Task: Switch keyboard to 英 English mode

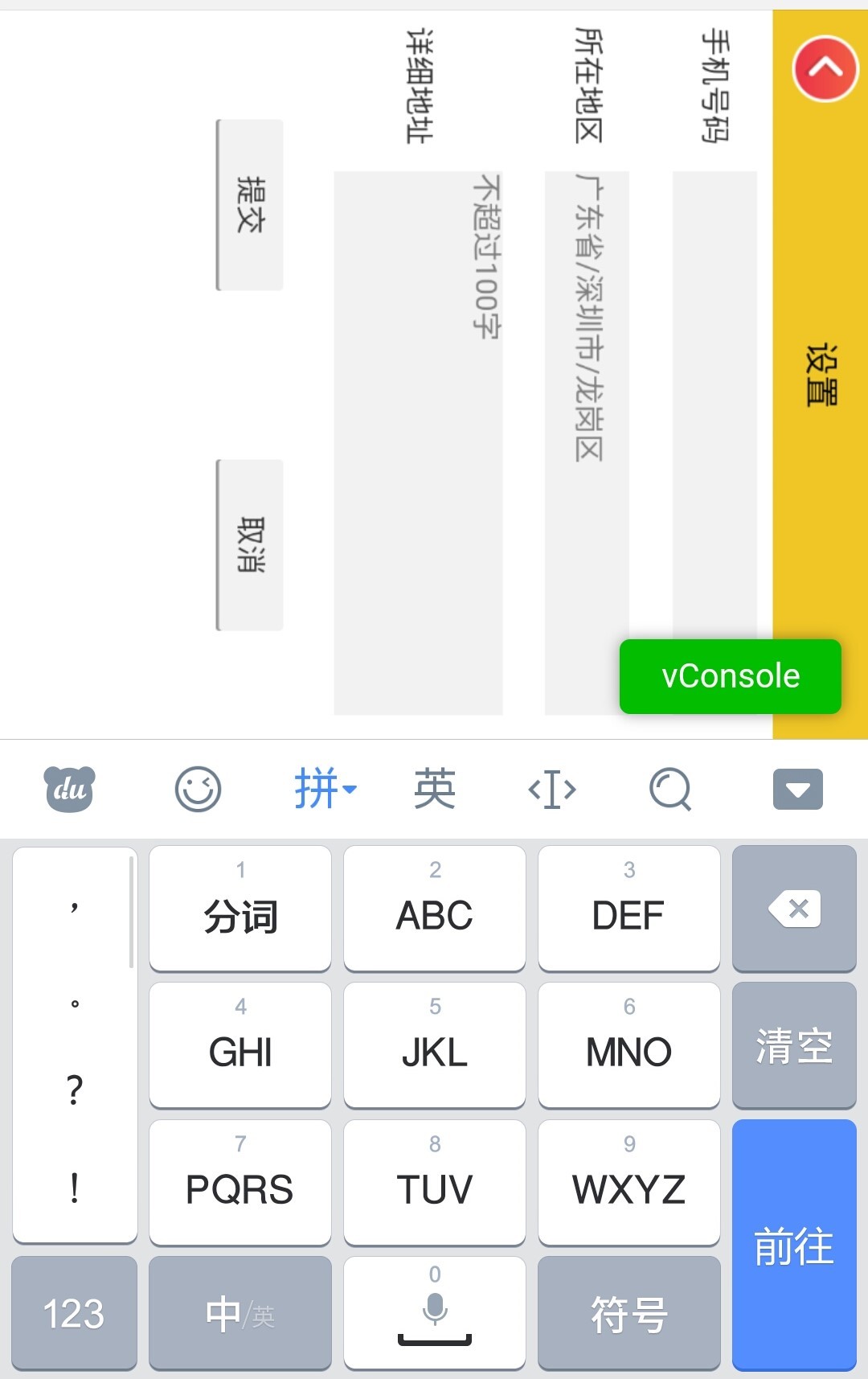Action: coord(435,789)
